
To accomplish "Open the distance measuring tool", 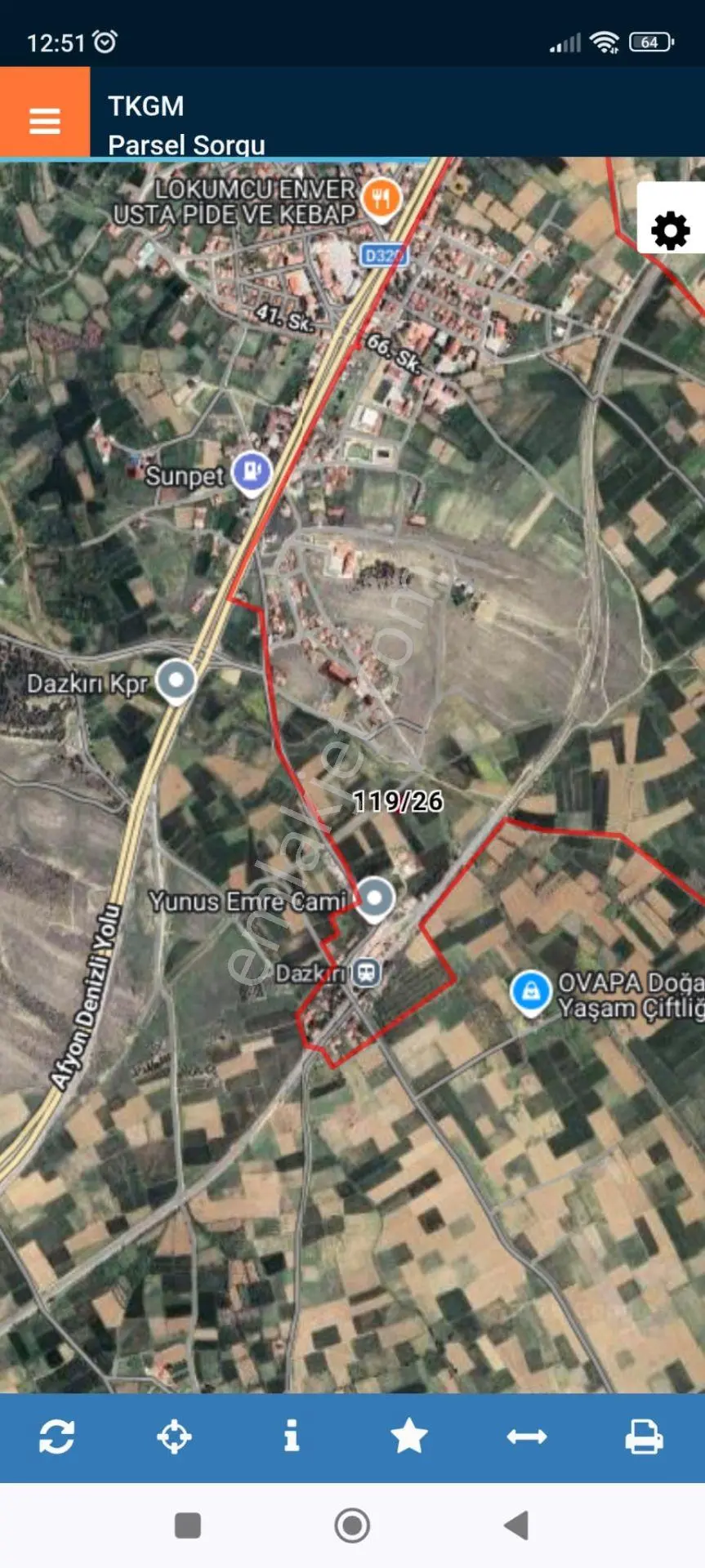I will (x=527, y=1436).
